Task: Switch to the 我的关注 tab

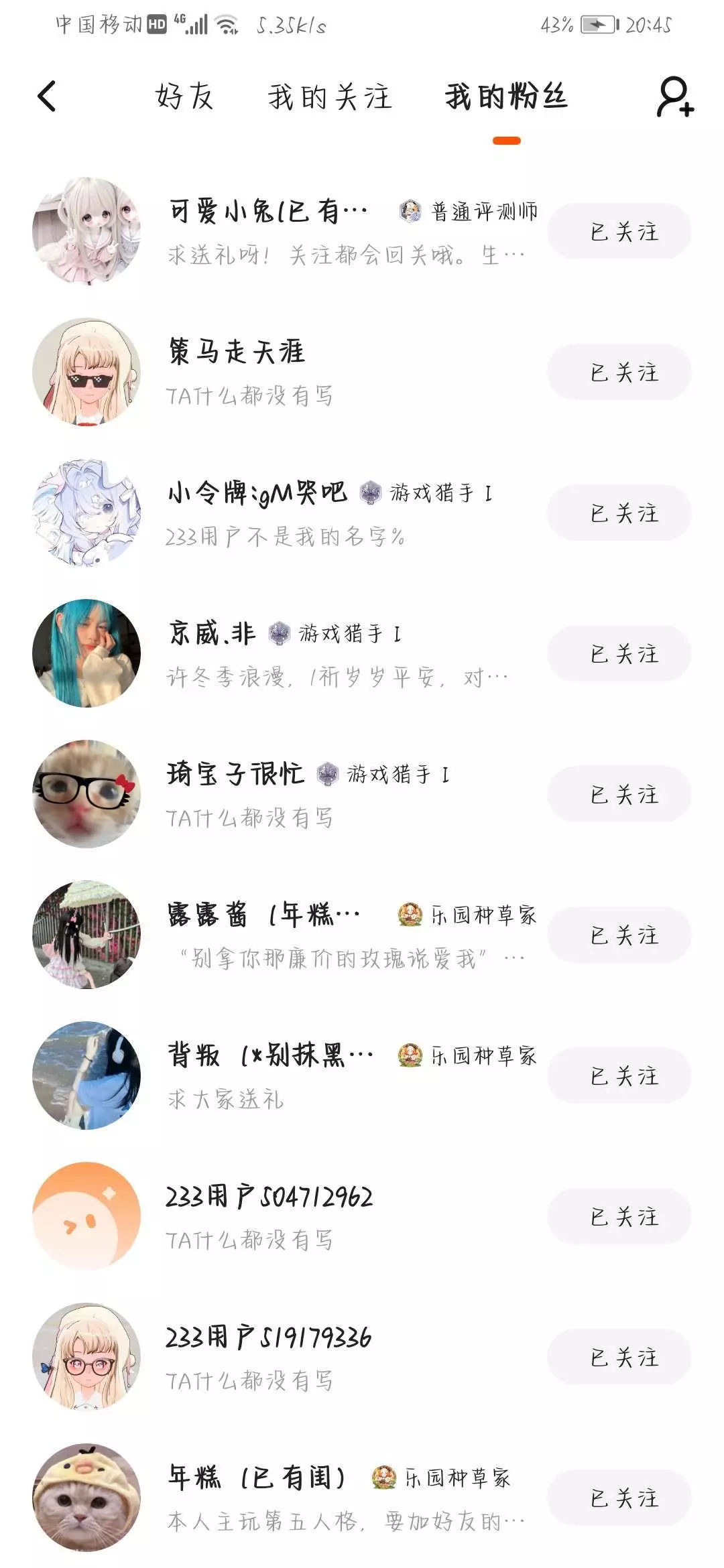Action: click(x=329, y=96)
